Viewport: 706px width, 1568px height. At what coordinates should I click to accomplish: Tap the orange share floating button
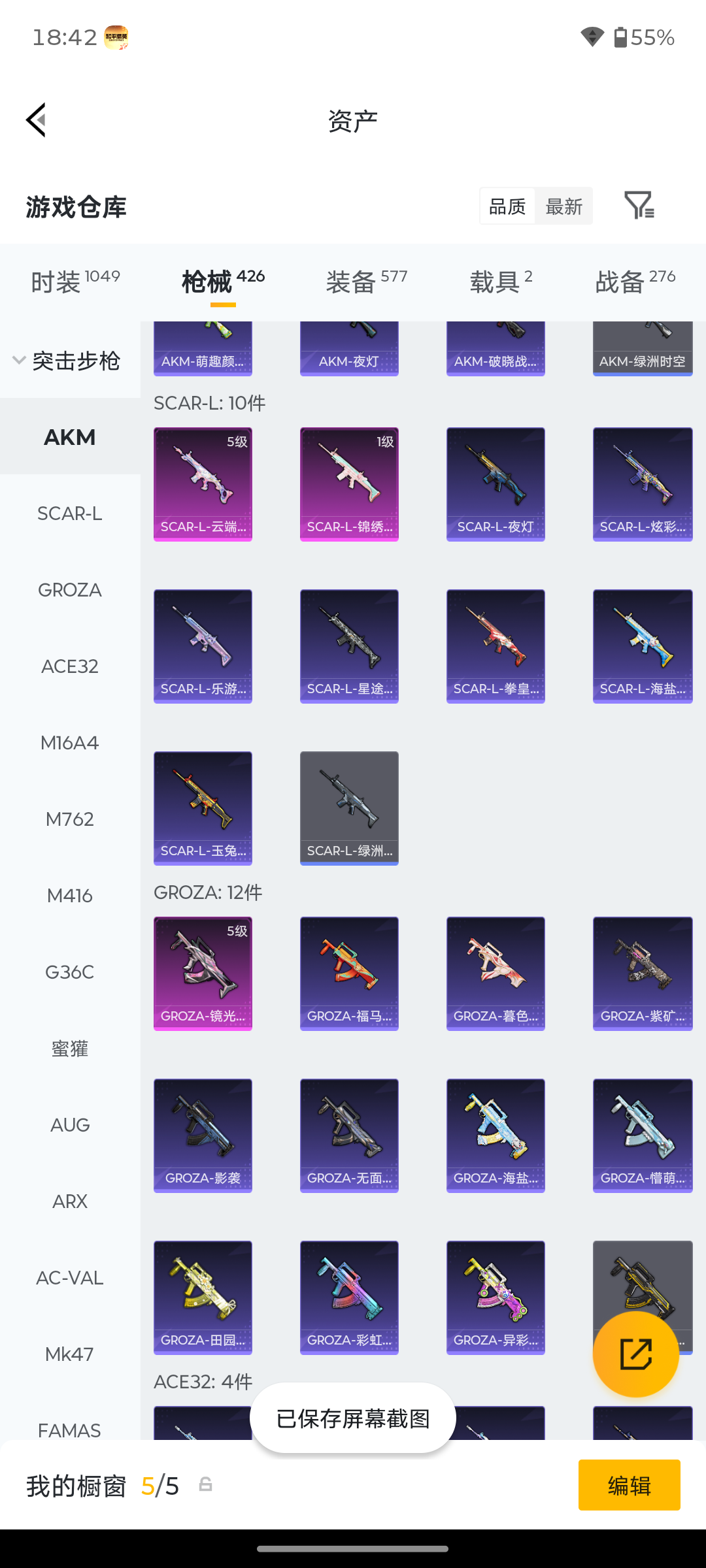(x=636, y=1354)
